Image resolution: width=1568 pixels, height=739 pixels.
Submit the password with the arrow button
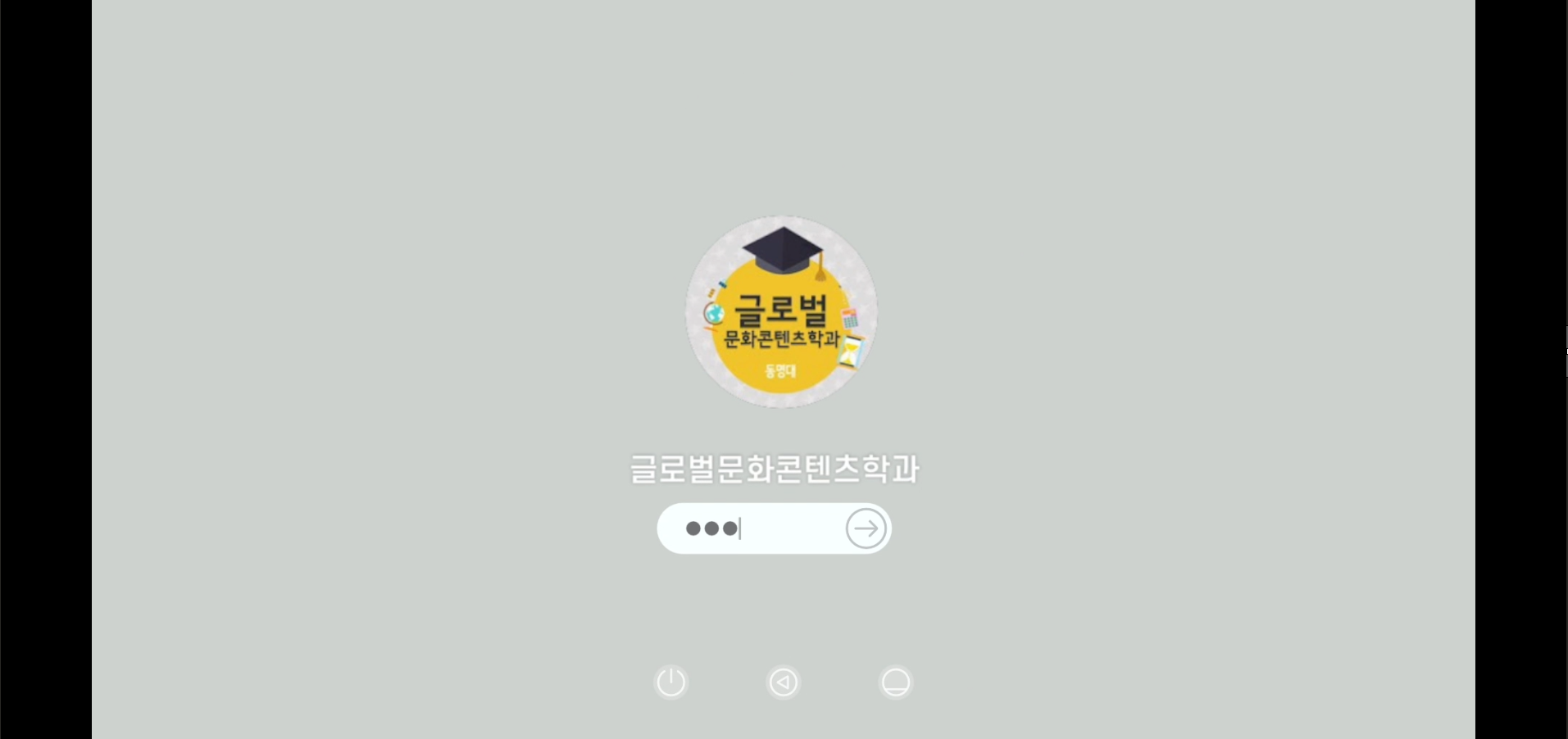click(x=866, y=528)
